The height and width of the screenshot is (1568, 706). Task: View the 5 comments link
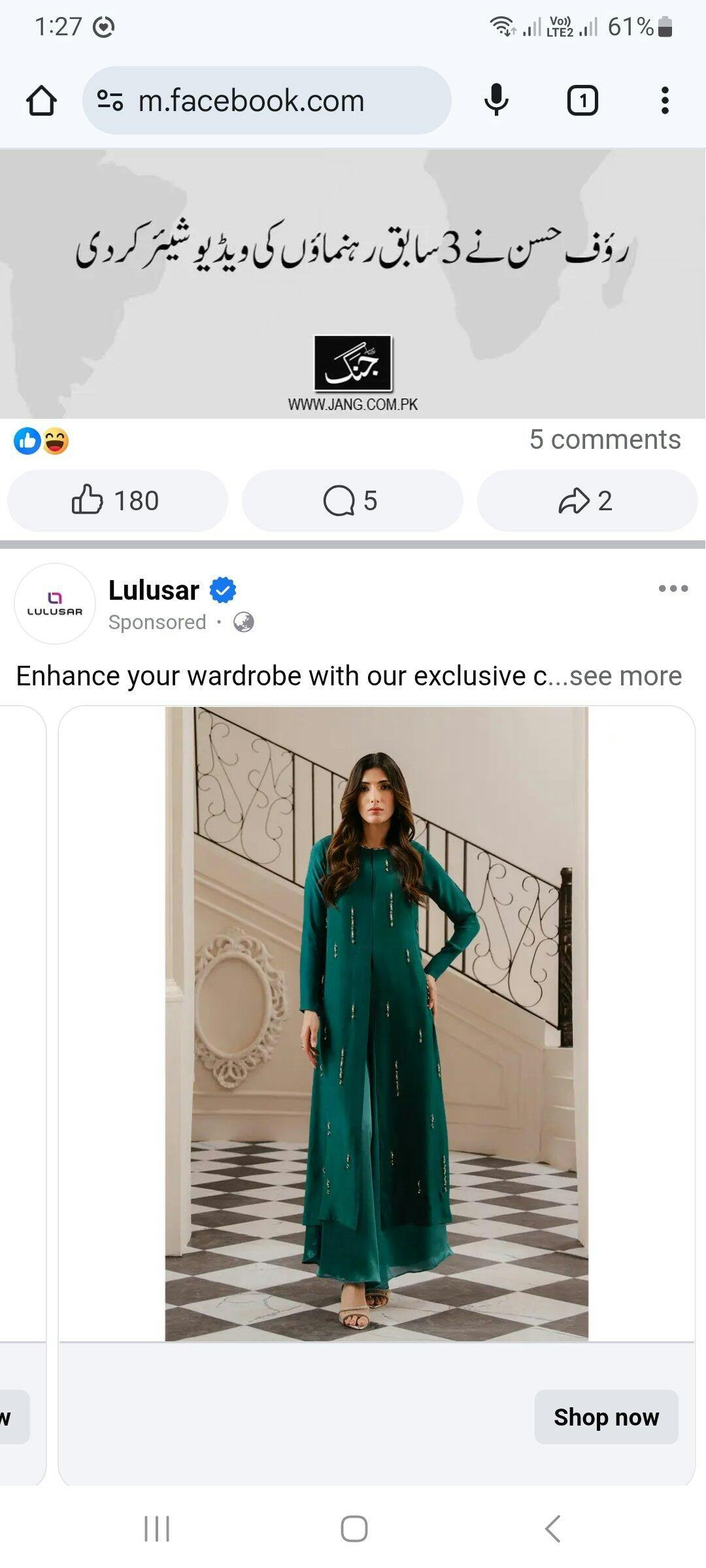point(605,440)
